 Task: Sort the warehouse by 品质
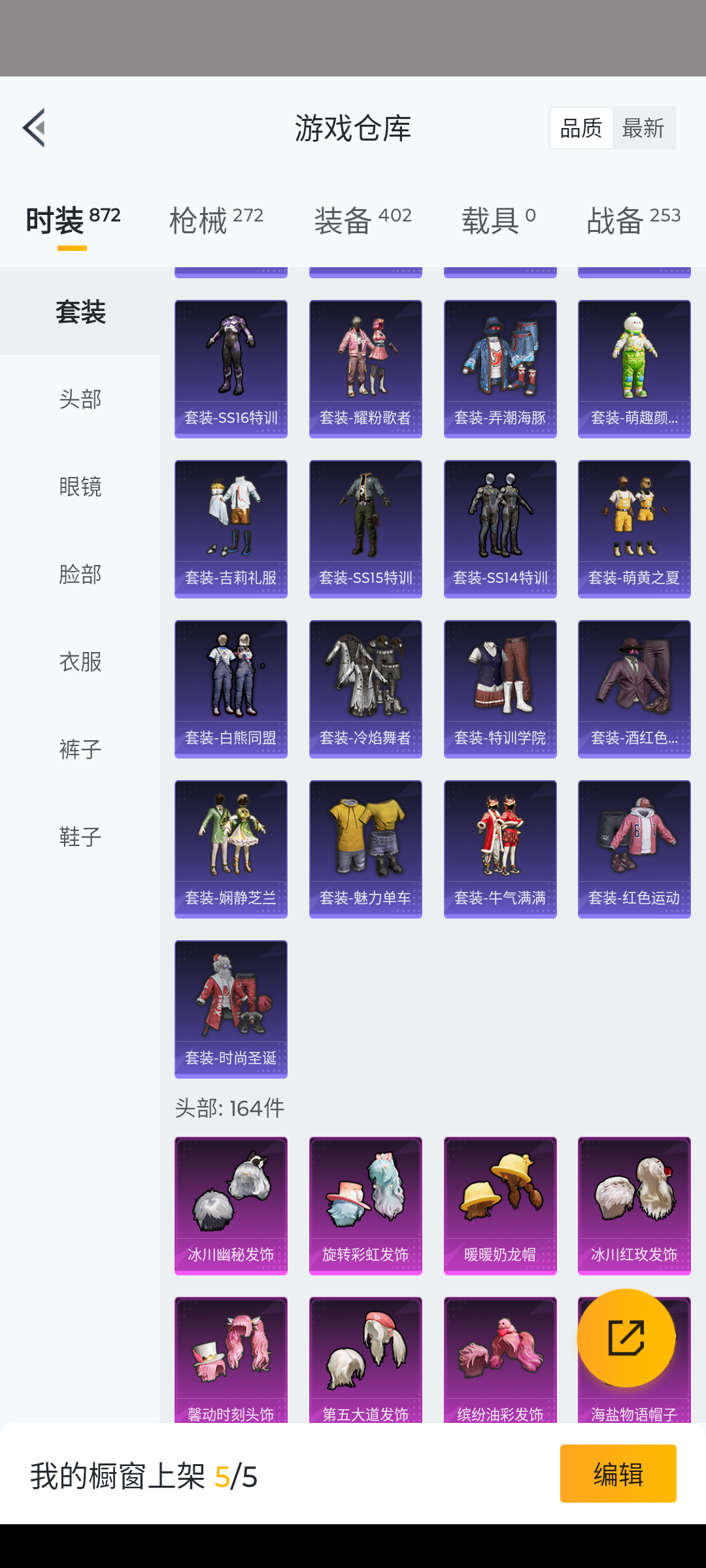coord(580,128)
